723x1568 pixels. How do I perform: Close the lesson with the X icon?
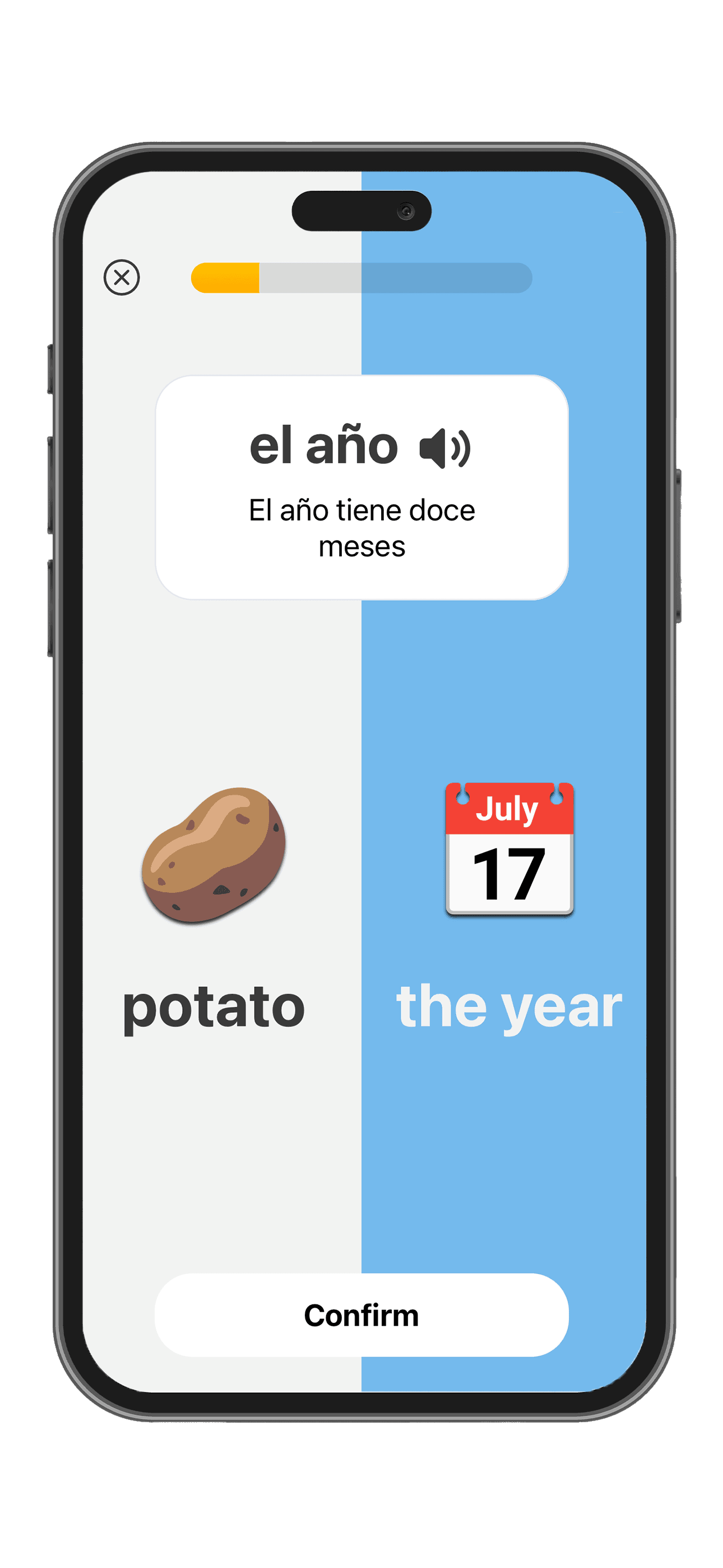[x=122, y=278]
